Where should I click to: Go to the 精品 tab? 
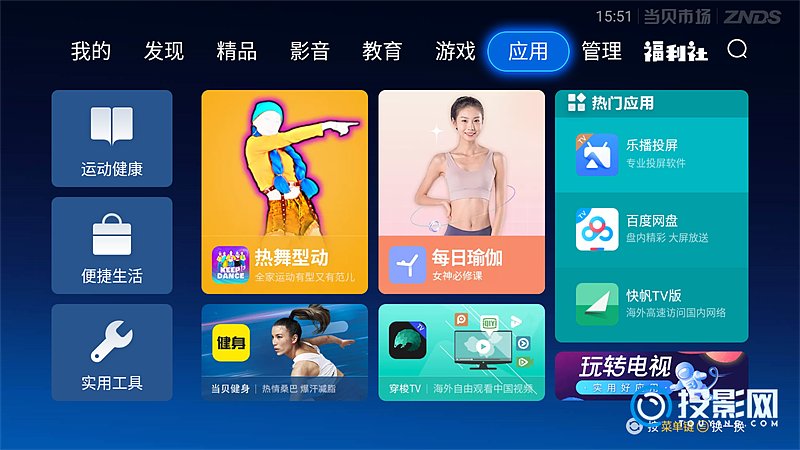pyautogui.click(x=237, y=51)
